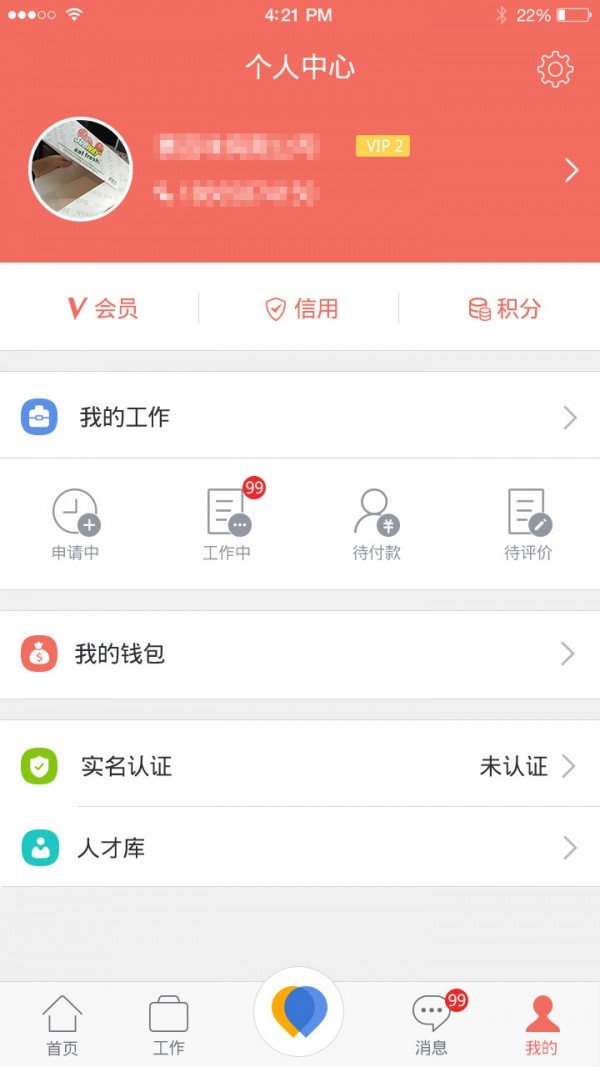This screenshot has width=600, height=1067.
Task: Open 我的钱包 wallet
Action: coord(300,654)
